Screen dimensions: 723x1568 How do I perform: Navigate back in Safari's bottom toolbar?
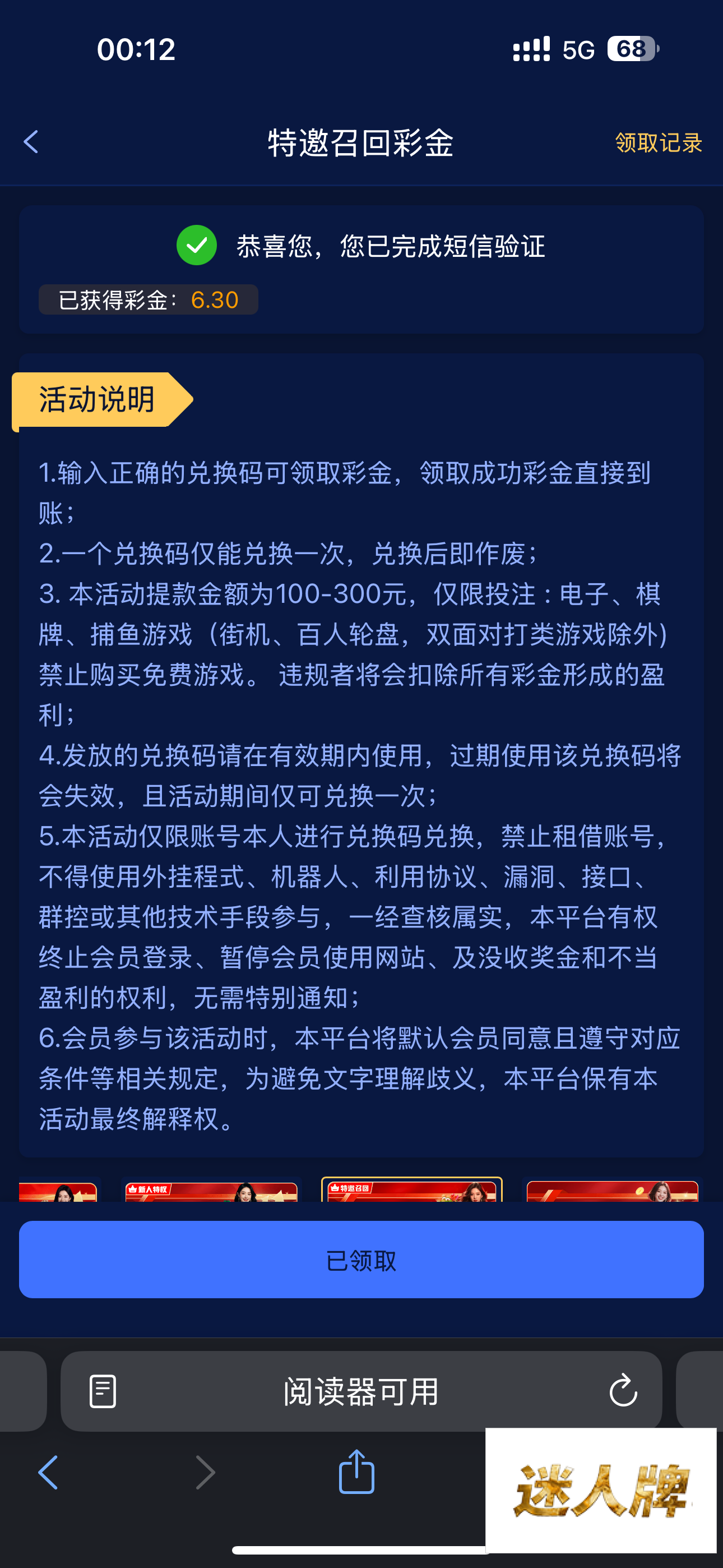49,1473
